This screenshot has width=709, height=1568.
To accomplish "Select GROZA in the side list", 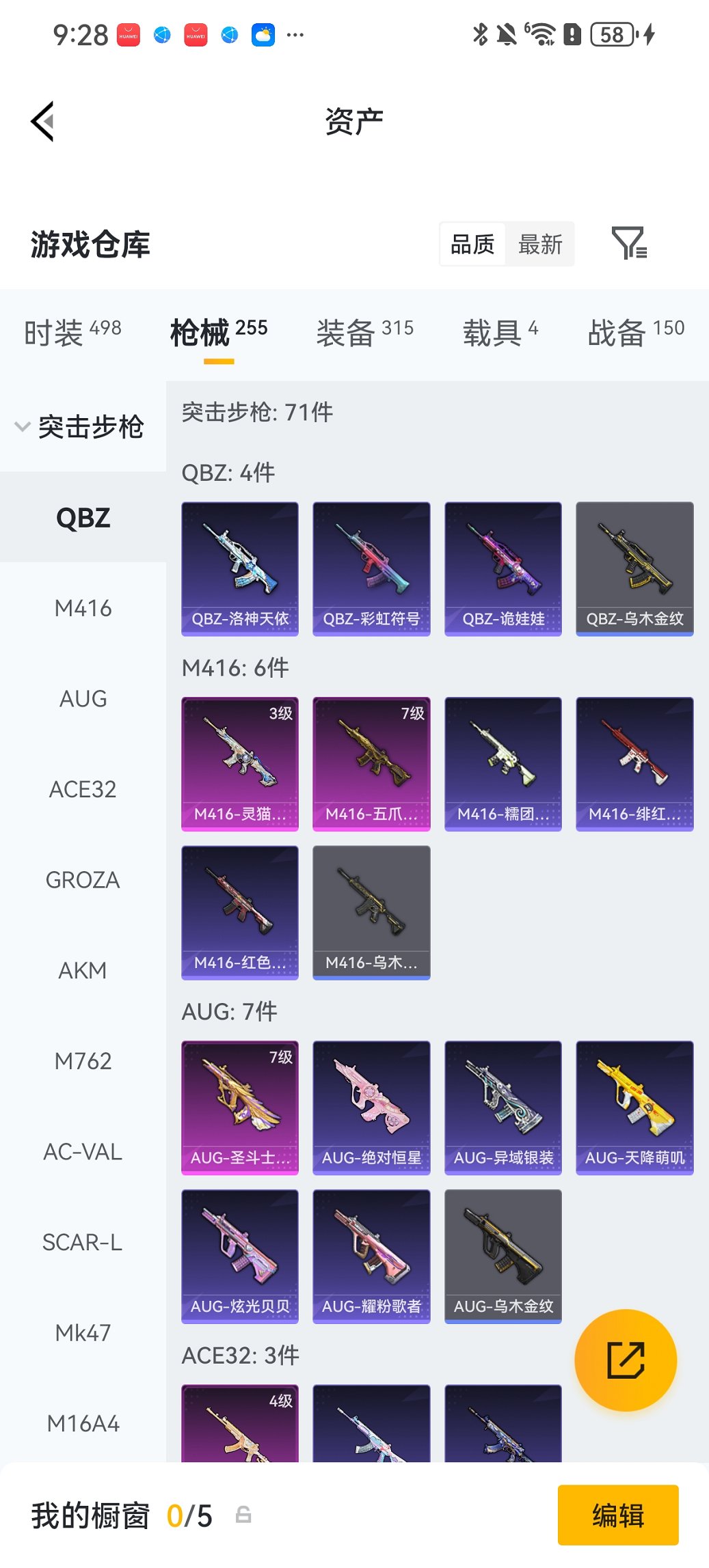I will click(83, 880).
